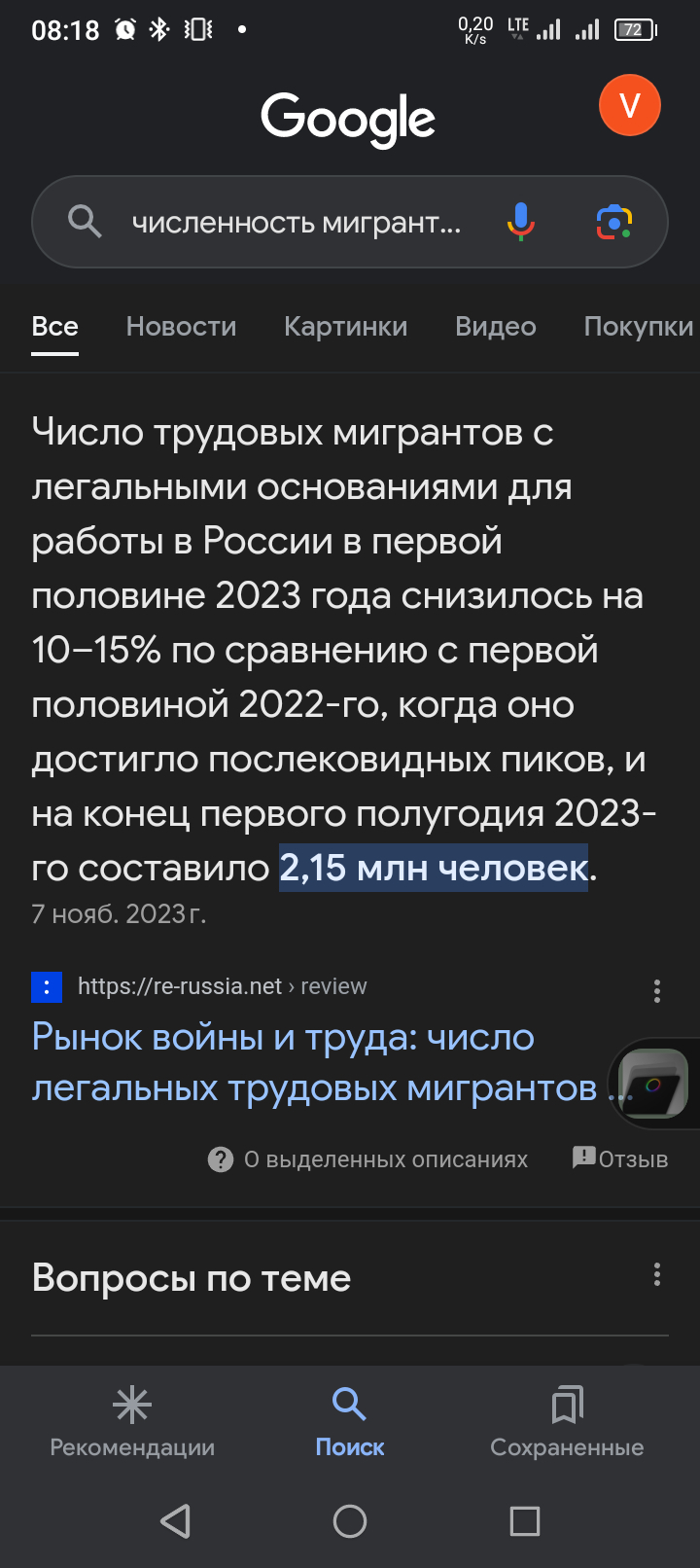The height and width of the screenshot is (1568, 700).
Task: Send feedback via Отзыв
Action: (620, 1158)
